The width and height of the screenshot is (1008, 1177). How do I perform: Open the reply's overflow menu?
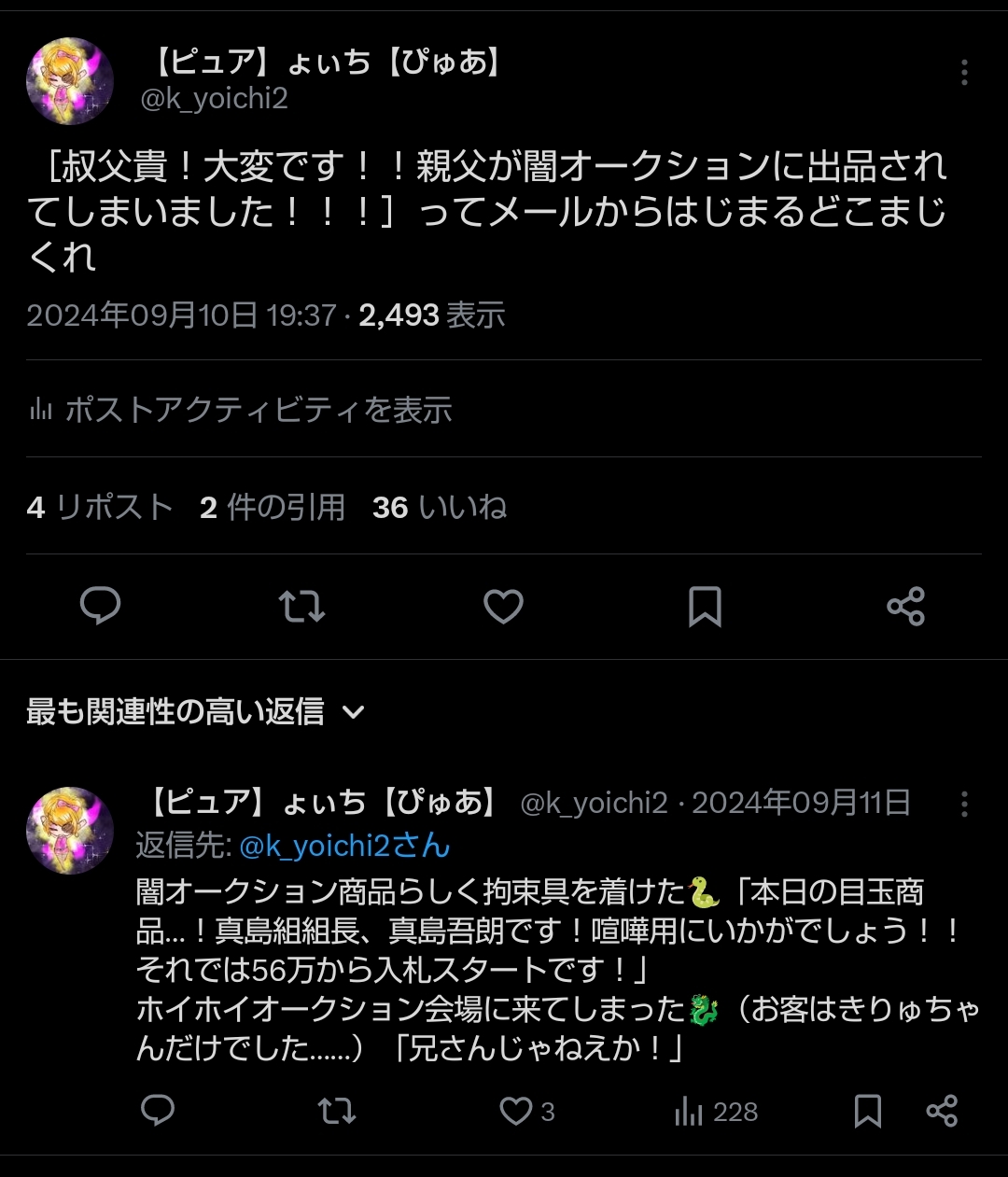pos(964,804)
